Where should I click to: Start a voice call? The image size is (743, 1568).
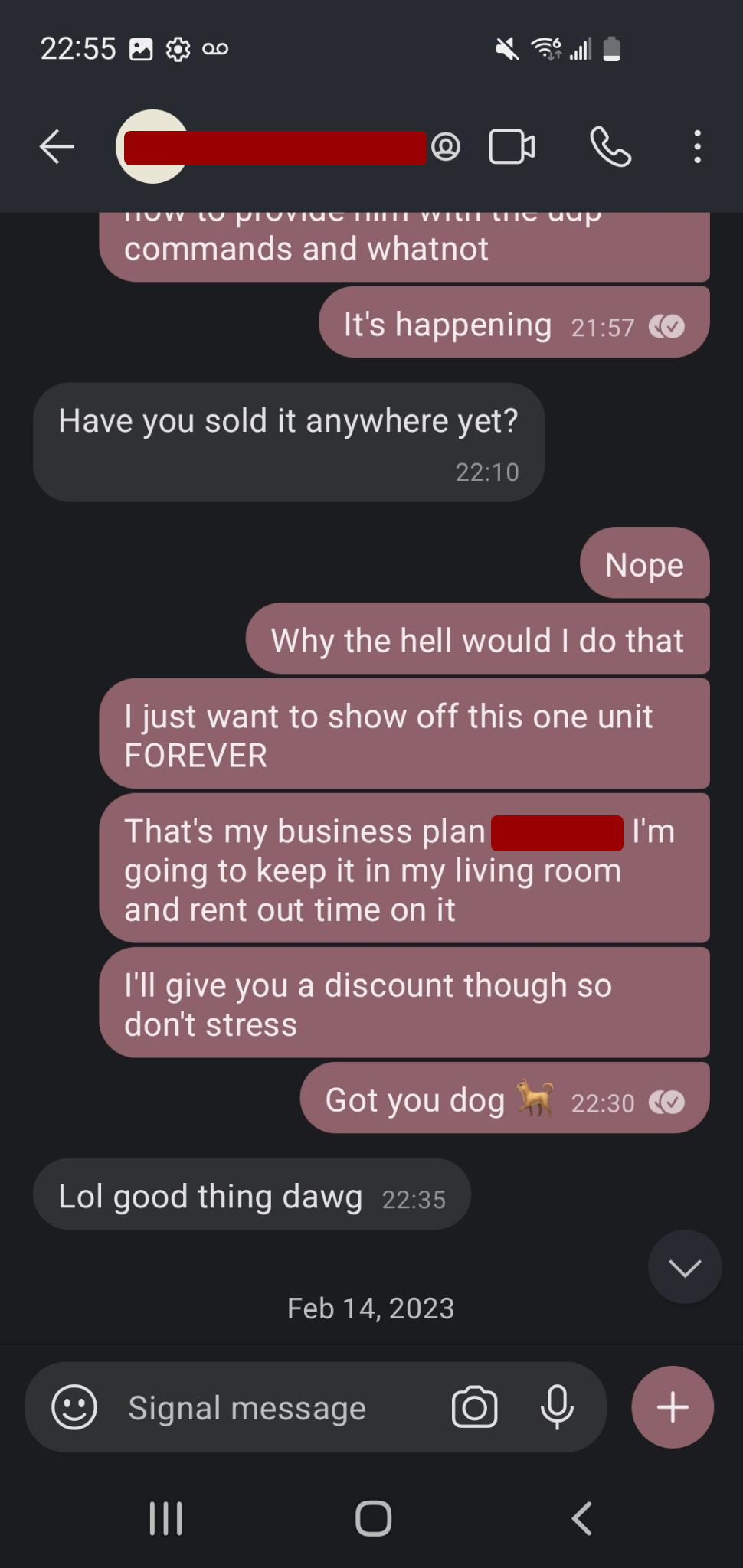(610, 147)
